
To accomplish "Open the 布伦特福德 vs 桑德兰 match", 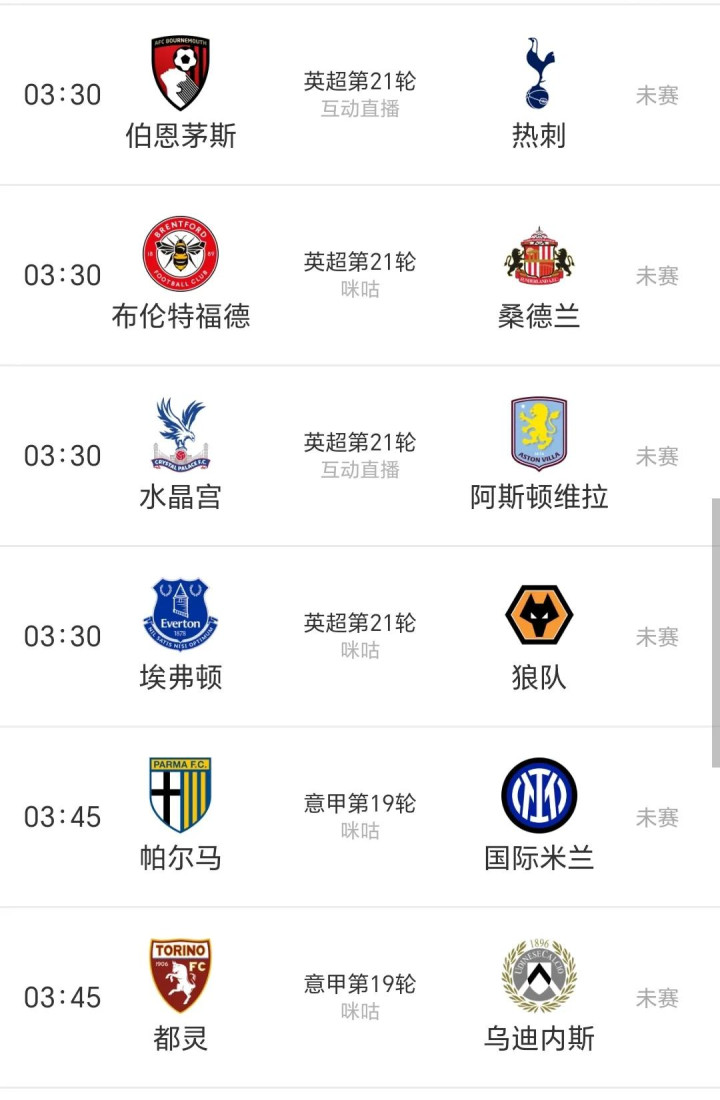I will point(360,275).
